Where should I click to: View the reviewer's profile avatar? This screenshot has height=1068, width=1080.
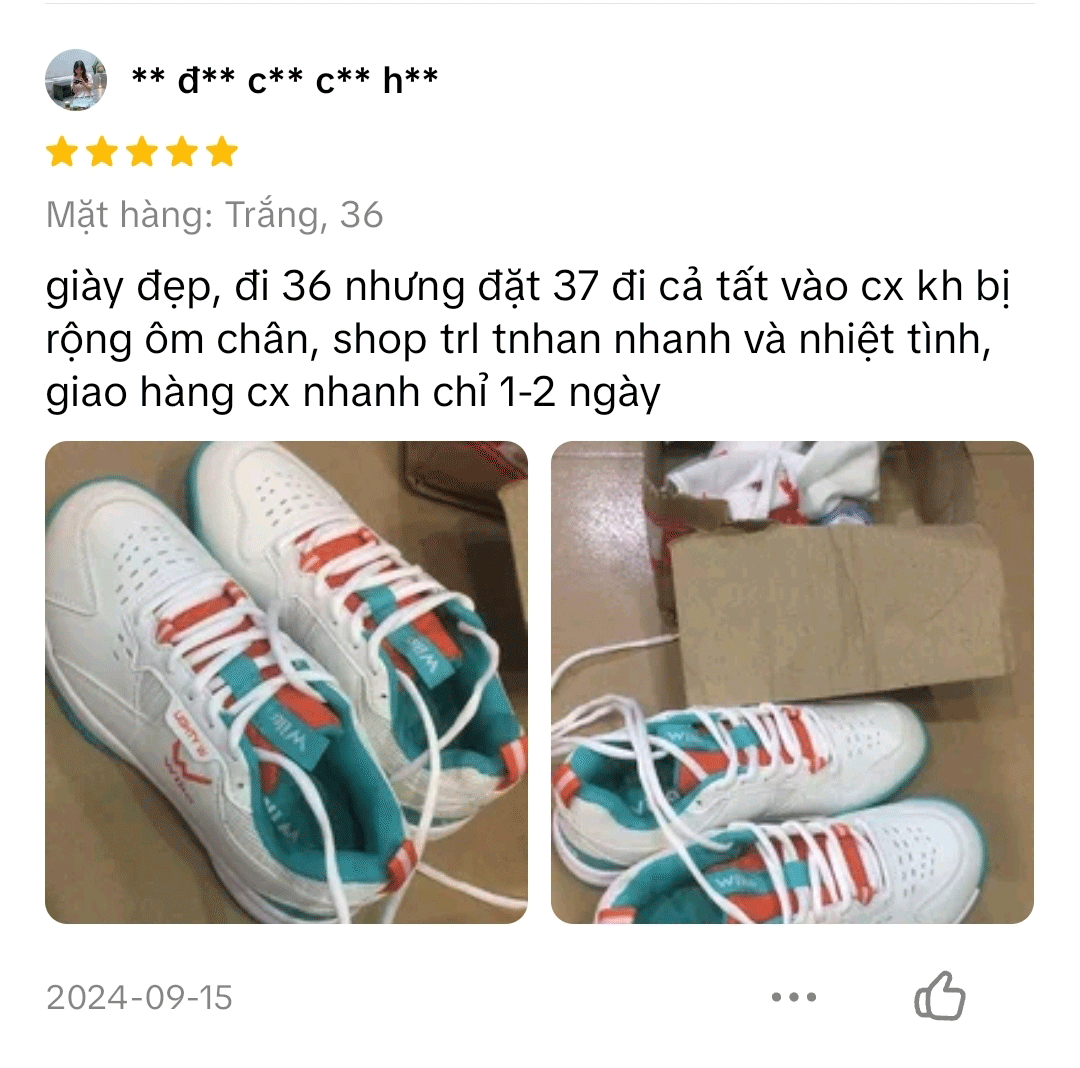tap(76, 80)
